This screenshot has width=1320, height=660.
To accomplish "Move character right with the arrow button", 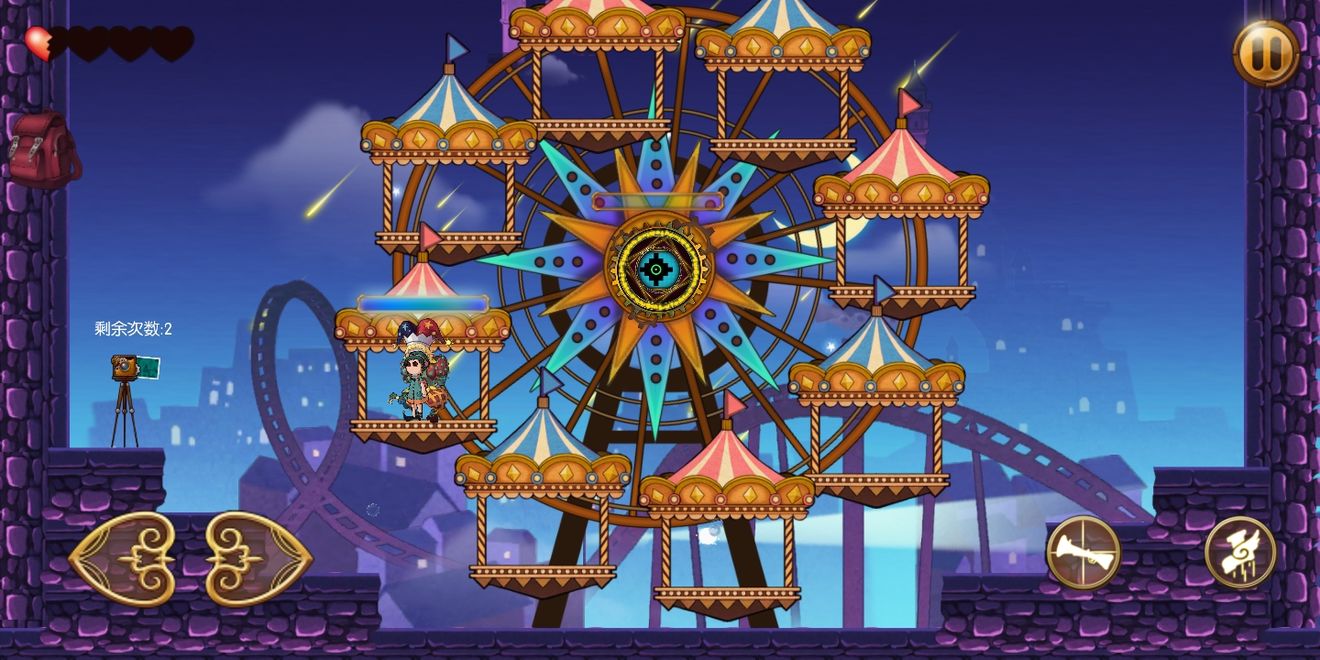I will point(257,558).
